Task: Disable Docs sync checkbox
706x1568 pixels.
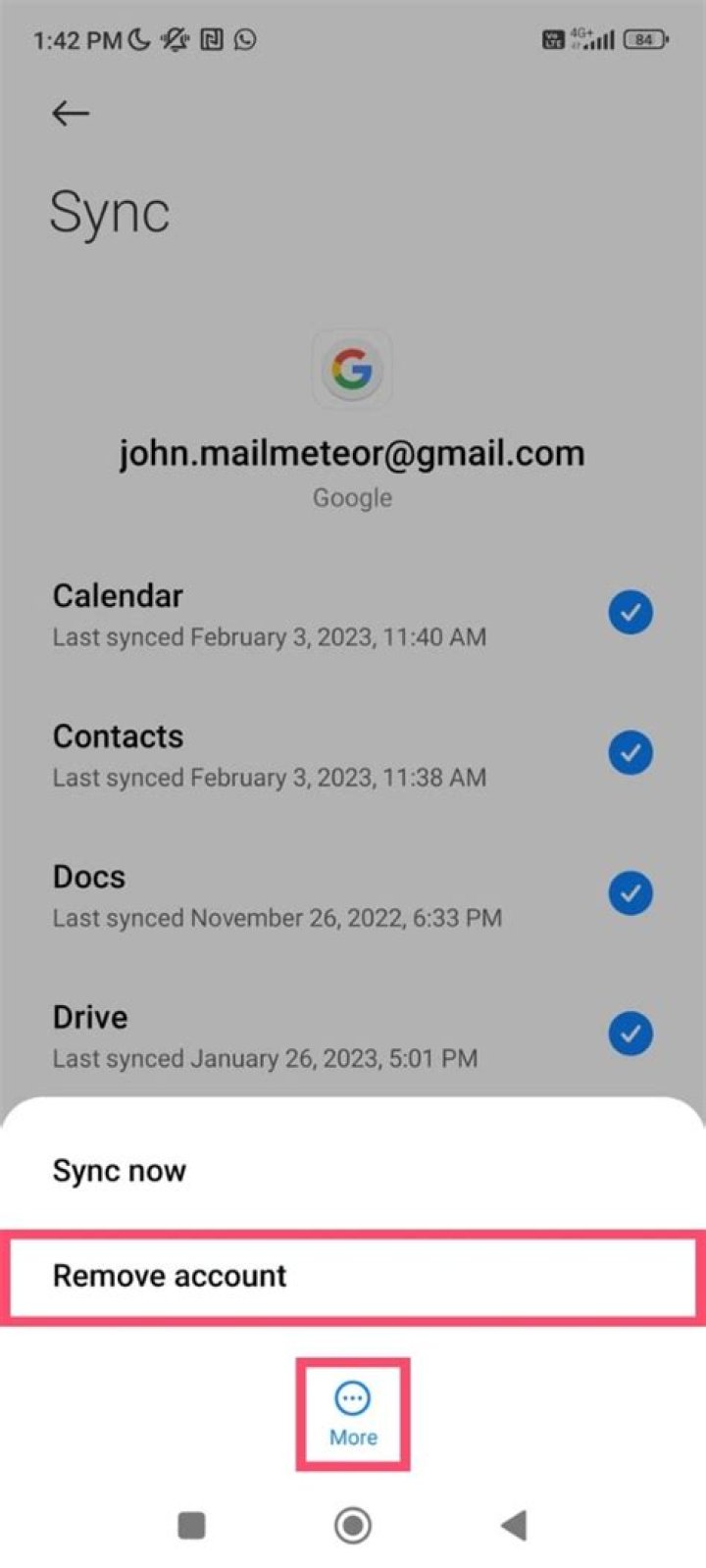Action: click(630, 893)
